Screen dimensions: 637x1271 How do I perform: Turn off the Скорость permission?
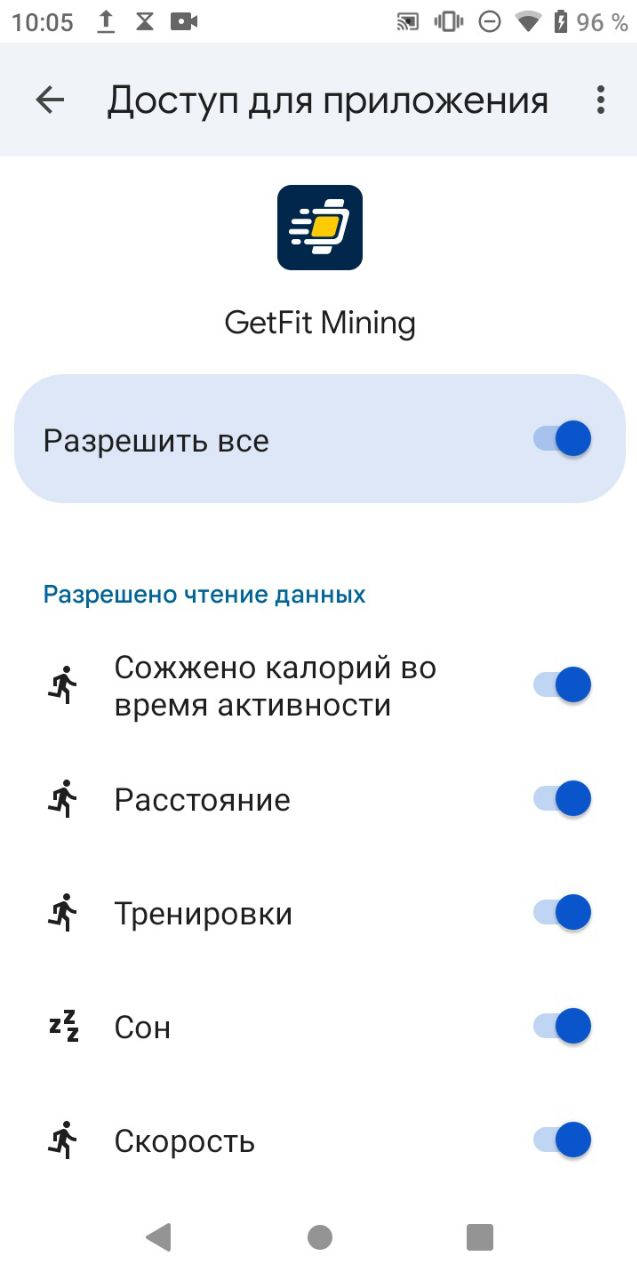(x=562, y=1140)
